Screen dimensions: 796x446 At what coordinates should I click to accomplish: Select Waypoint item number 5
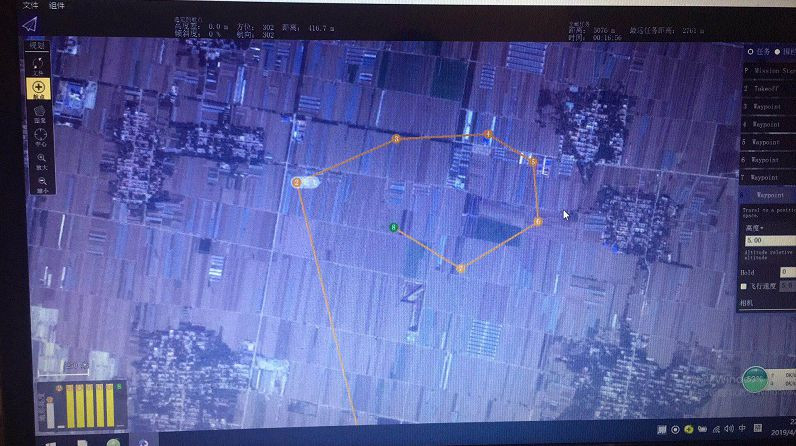tap(768, 142)
